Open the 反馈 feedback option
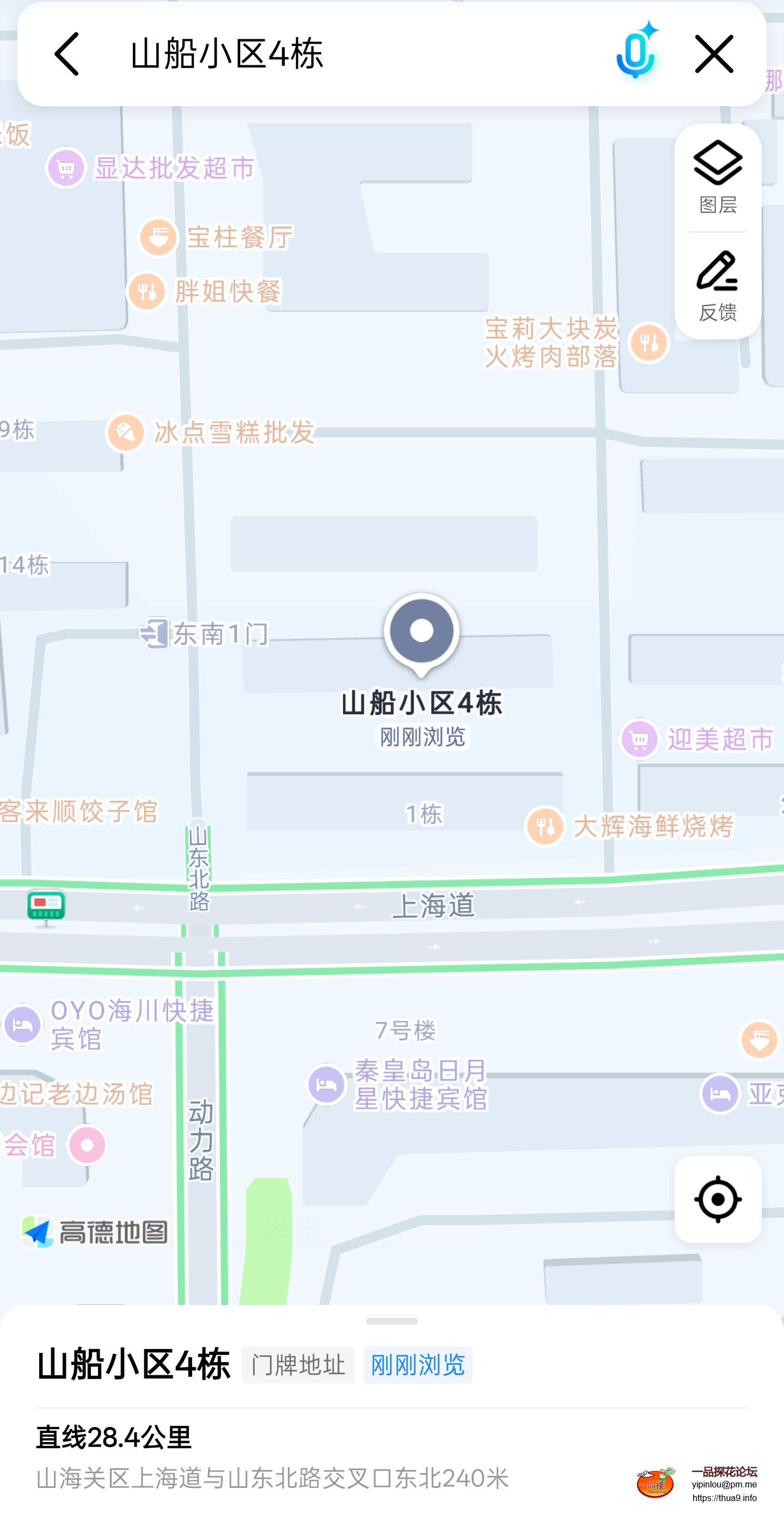The height and width of the screenshot is (1513, 784). 718,286
